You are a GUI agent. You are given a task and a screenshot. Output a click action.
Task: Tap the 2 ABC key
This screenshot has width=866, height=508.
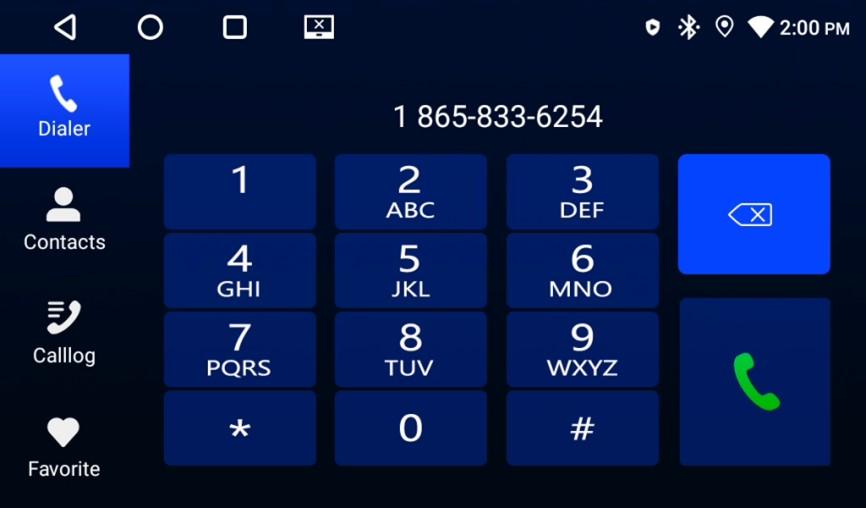pyautogui.click(x=410, y=192)
